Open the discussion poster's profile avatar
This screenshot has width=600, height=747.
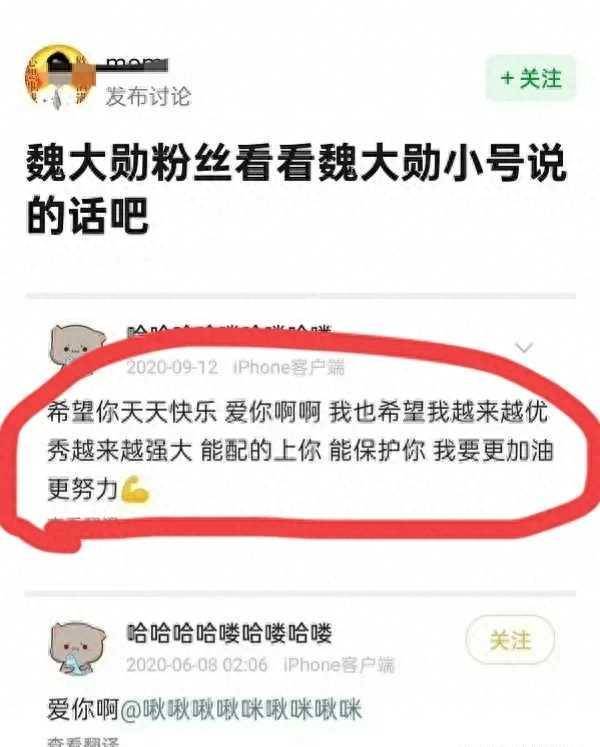56,76
